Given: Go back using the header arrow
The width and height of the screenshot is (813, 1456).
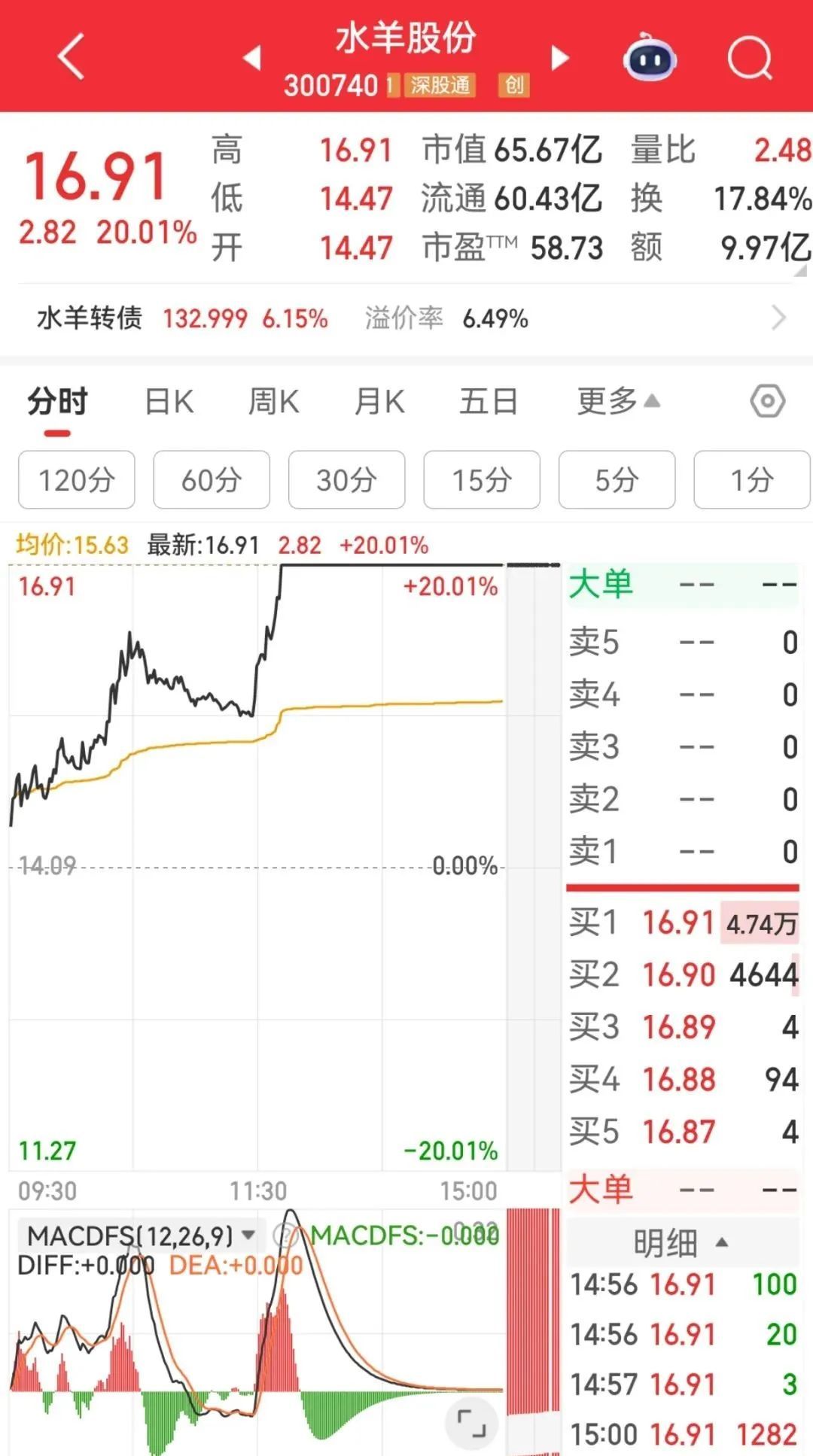Looking at the screenshot, I should tap(72, 56).
